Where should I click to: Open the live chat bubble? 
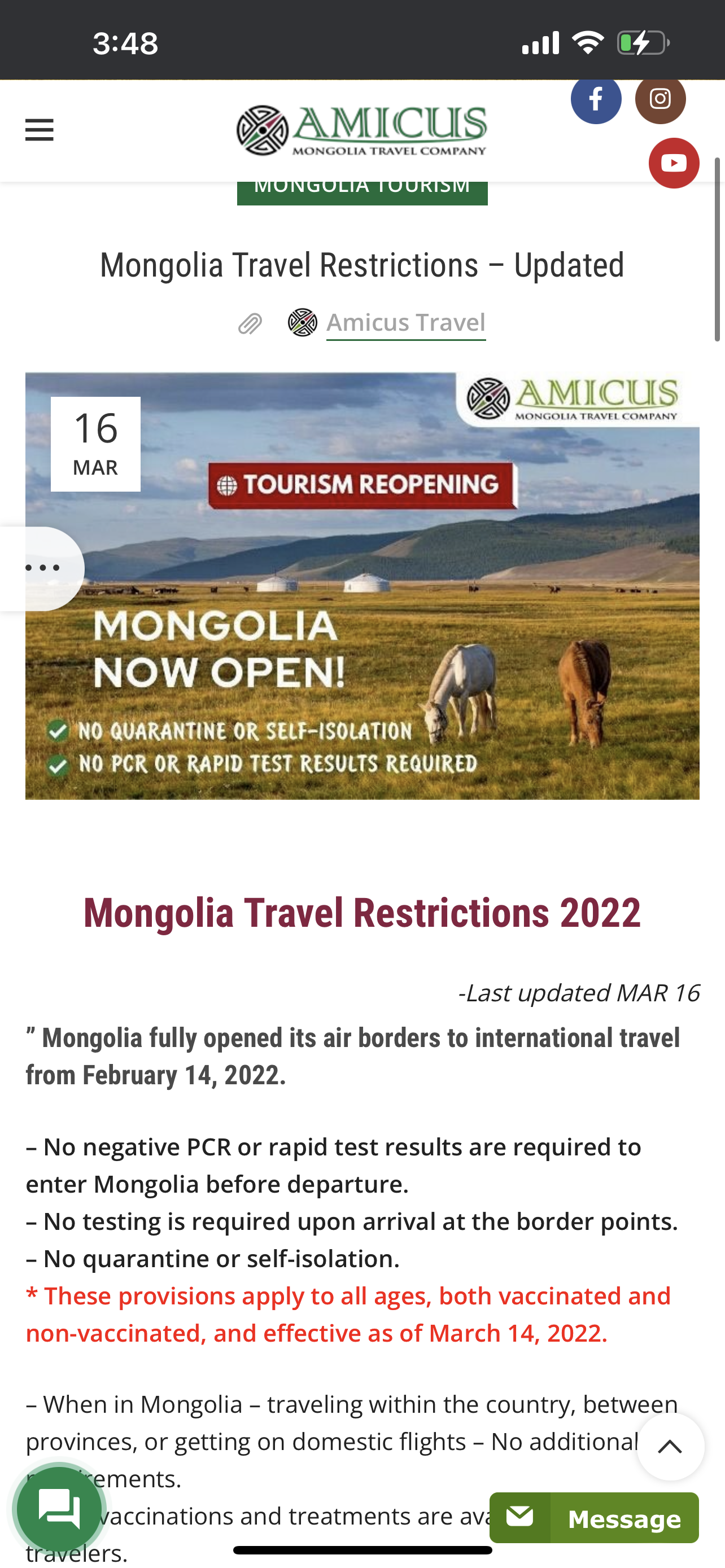(x=59, y=1509)
